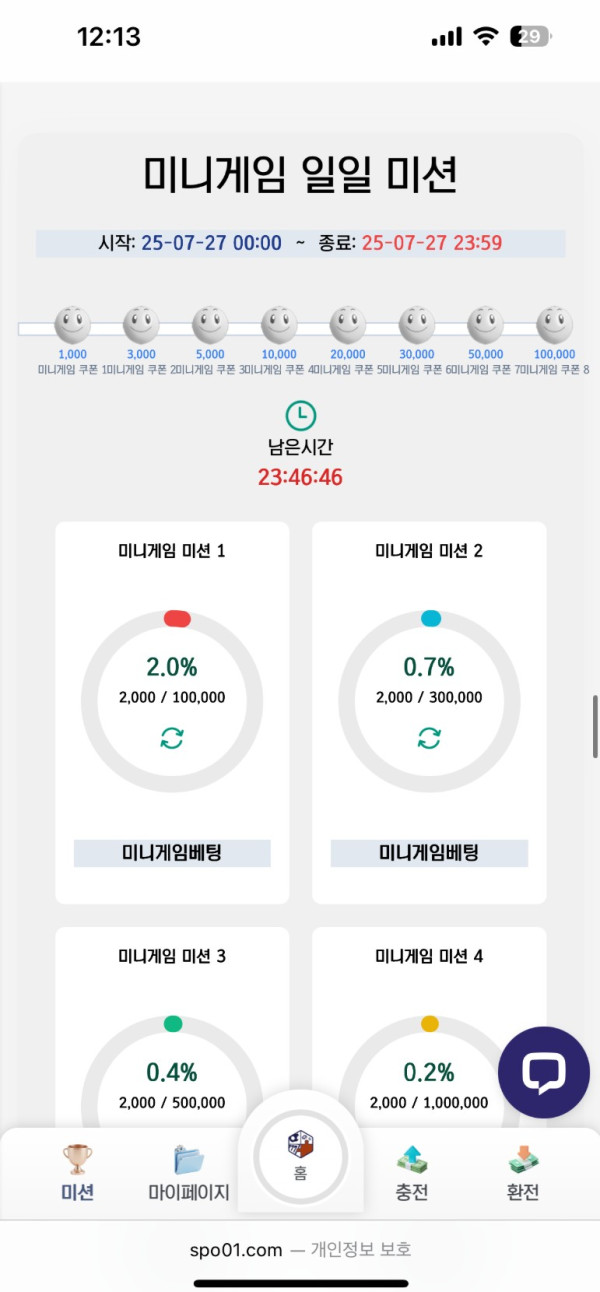Open the 충전 tab

click(411, 1173)
